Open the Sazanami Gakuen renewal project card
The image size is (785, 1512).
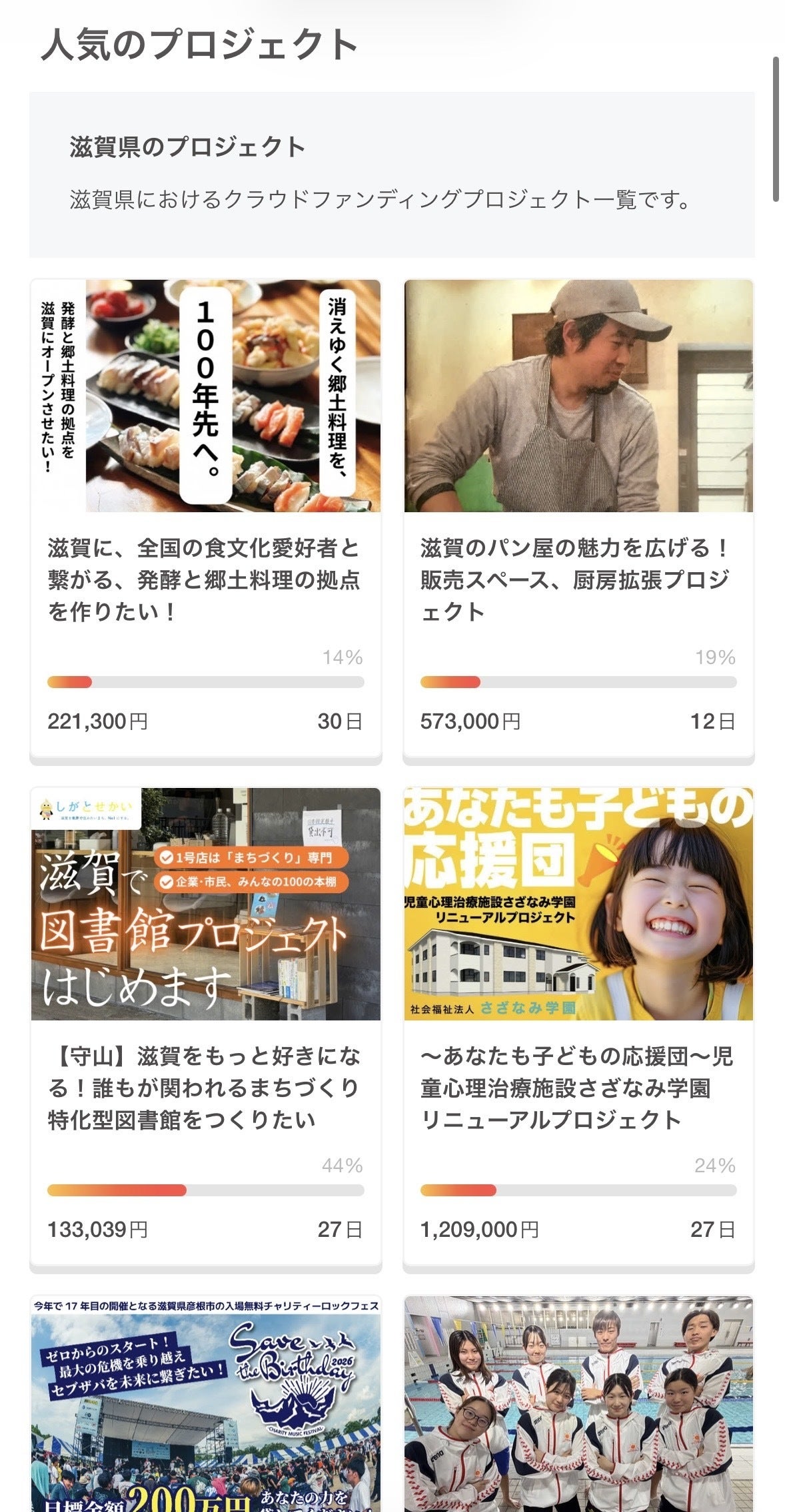pos(577,1087)
